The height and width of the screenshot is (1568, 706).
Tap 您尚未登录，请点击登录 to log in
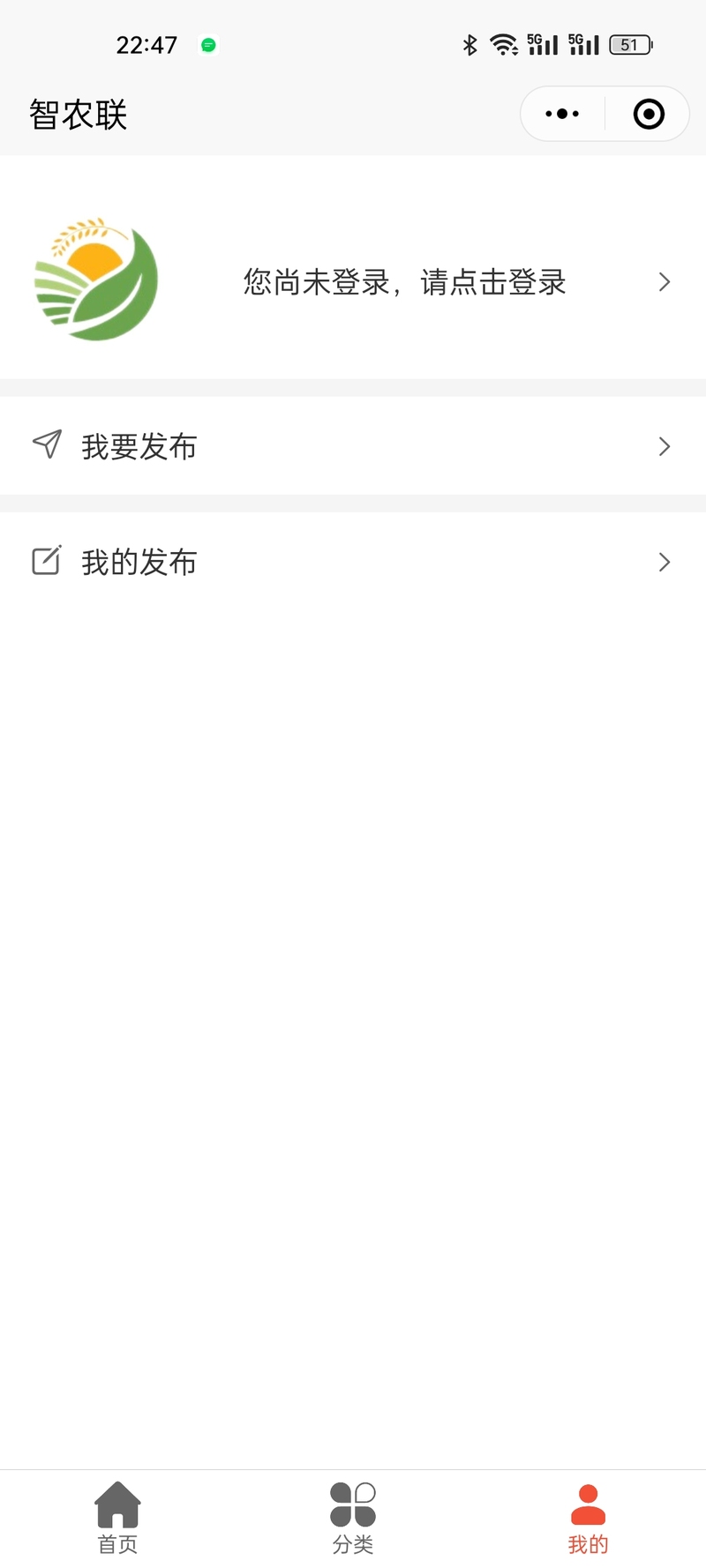coord(404,282)
